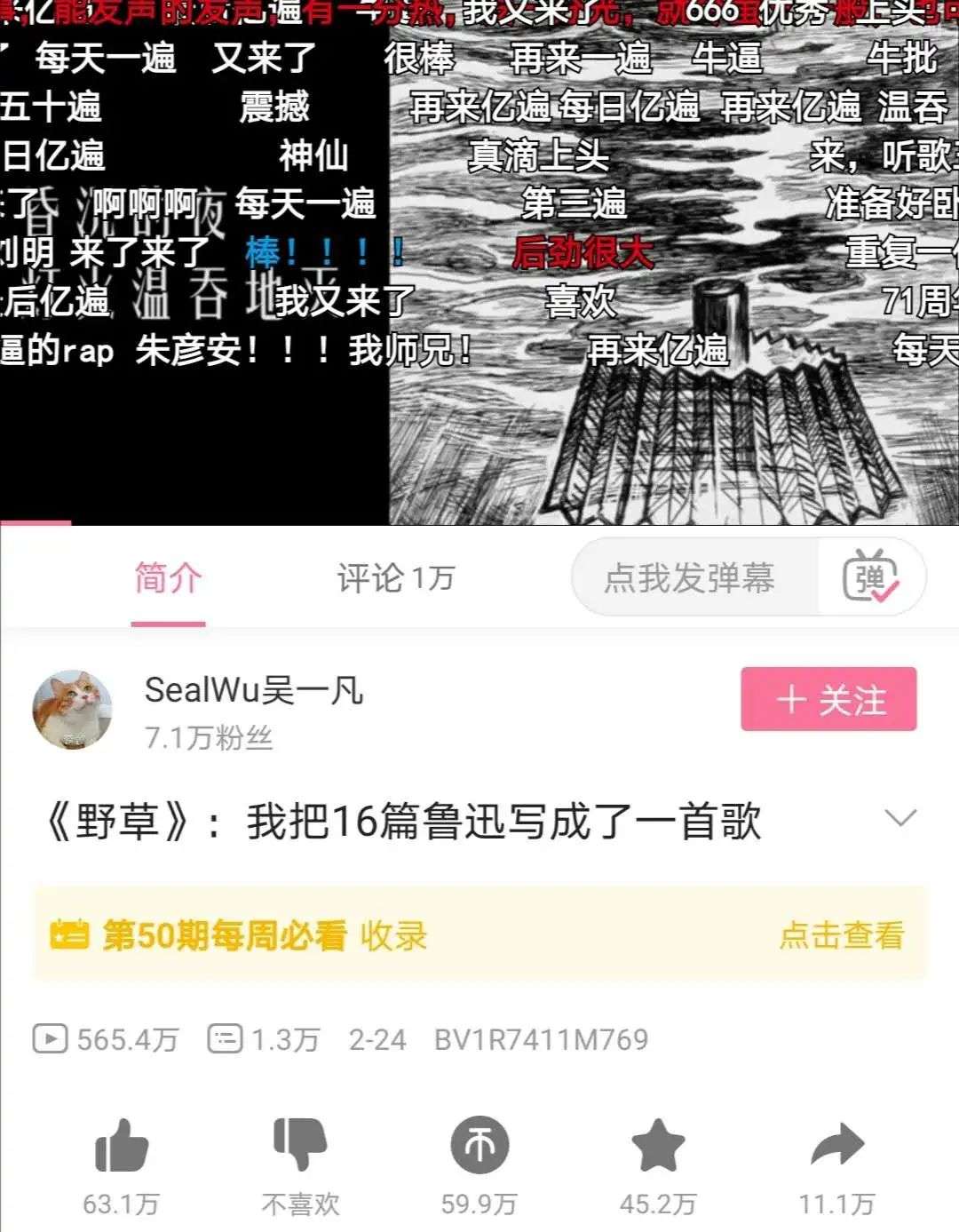The height and width of the screenshot is (1232, 959).
Task: Follow SealWu吴一凡 with the 关注 button
Action: coord(828,700)
